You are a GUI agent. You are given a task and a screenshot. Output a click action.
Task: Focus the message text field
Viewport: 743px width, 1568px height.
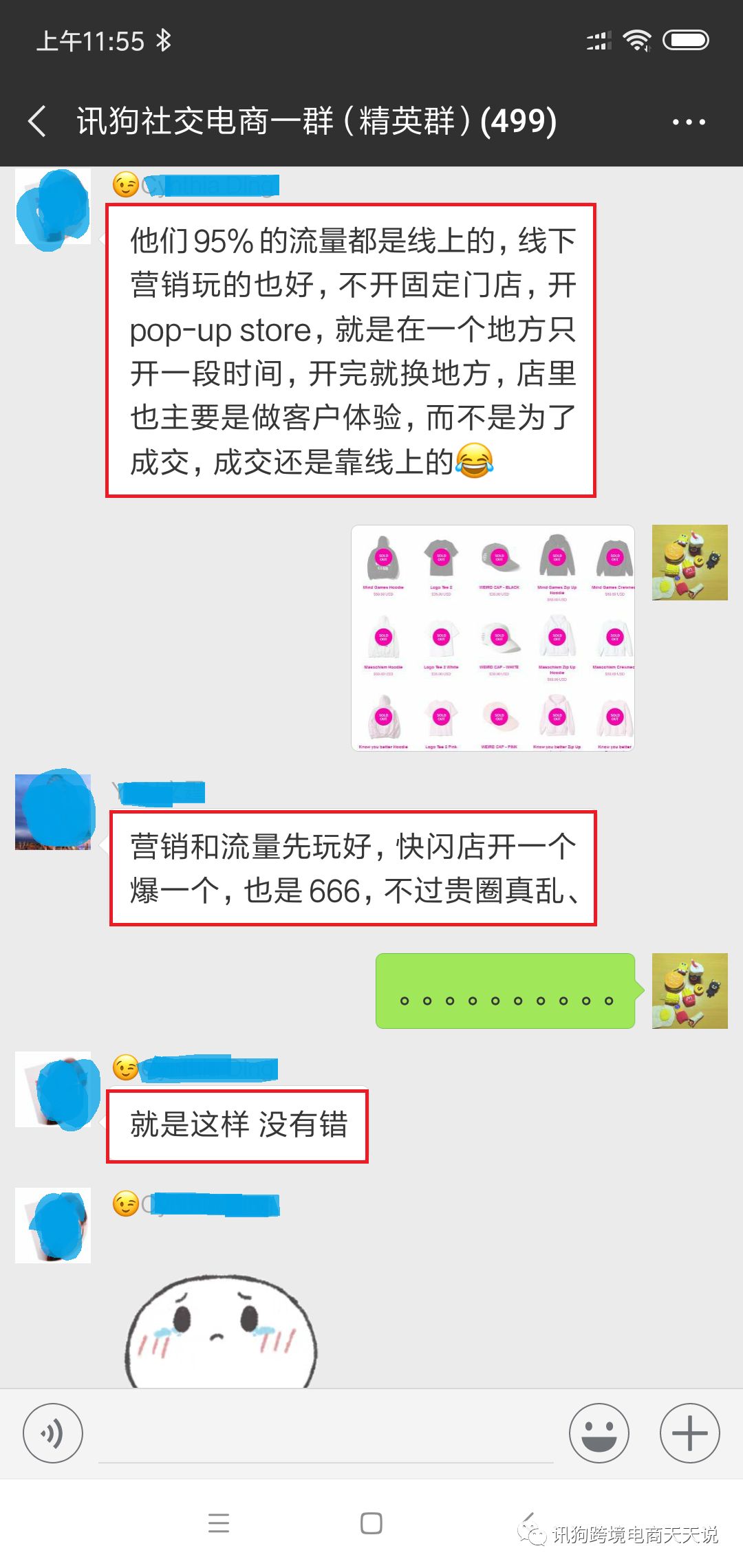point(325,1435)
